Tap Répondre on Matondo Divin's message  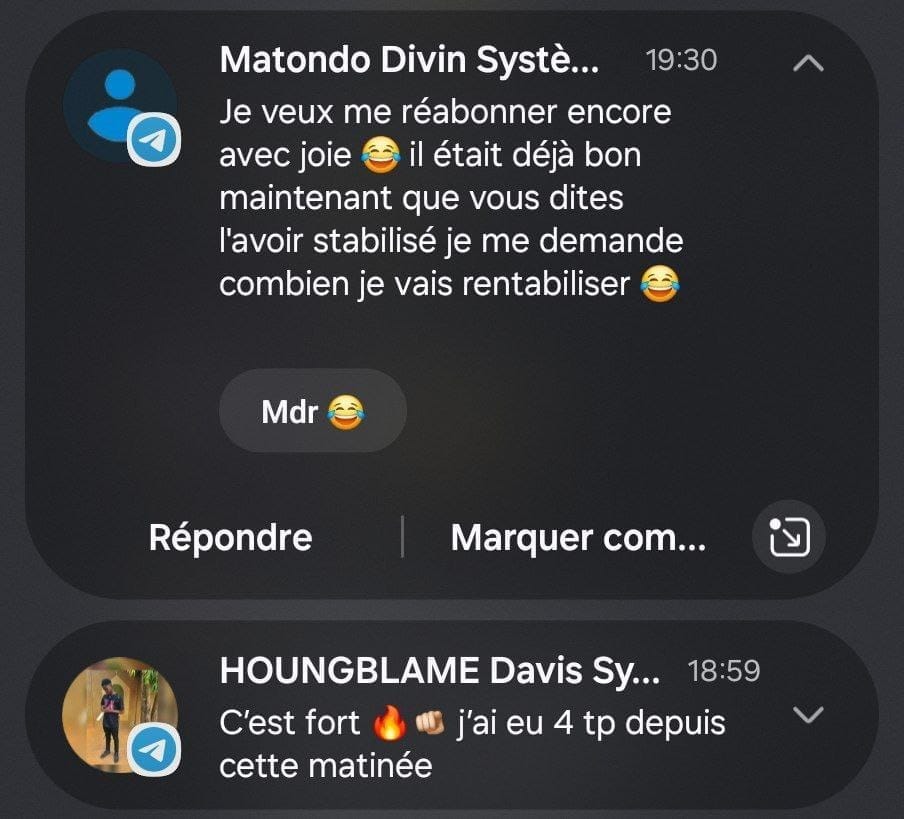230,538
